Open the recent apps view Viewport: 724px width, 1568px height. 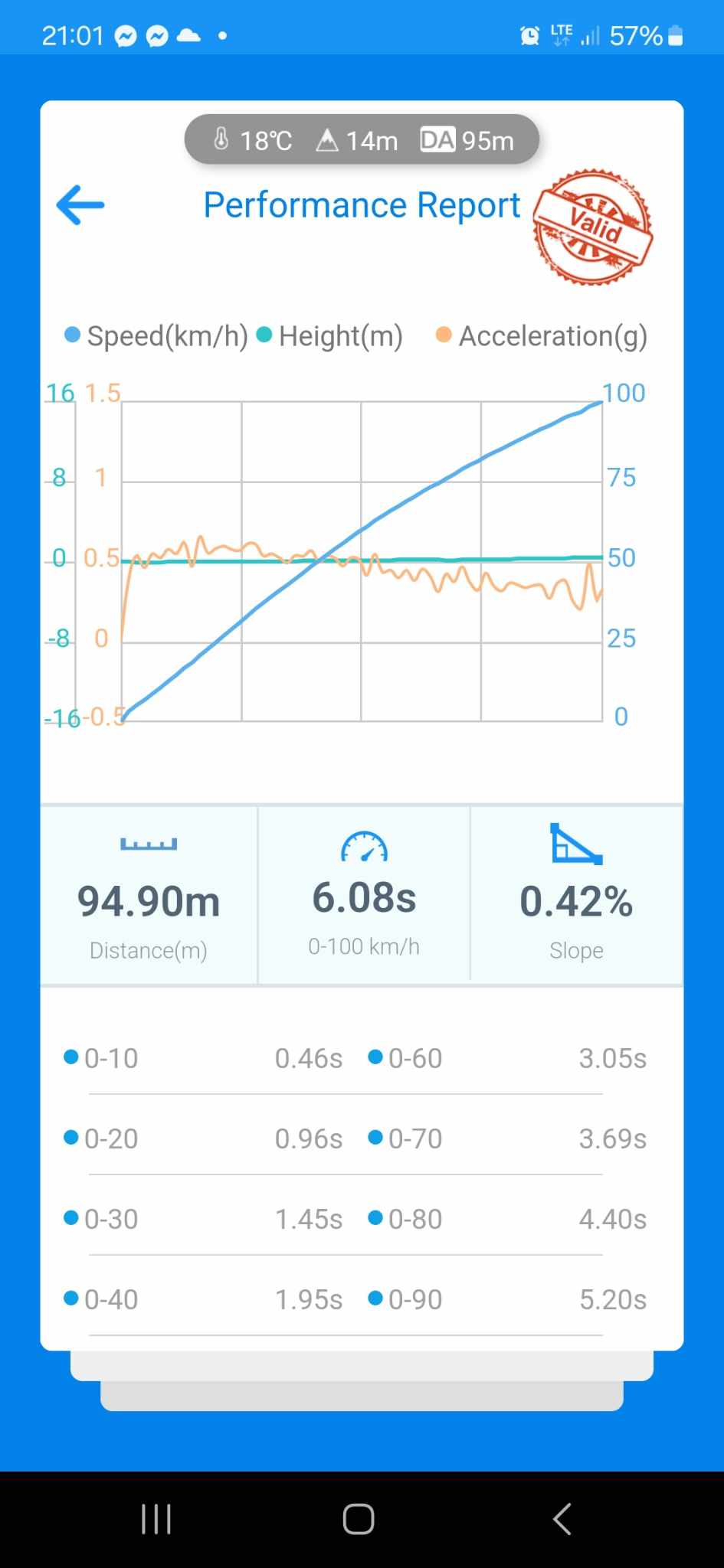click(156, 1519)
